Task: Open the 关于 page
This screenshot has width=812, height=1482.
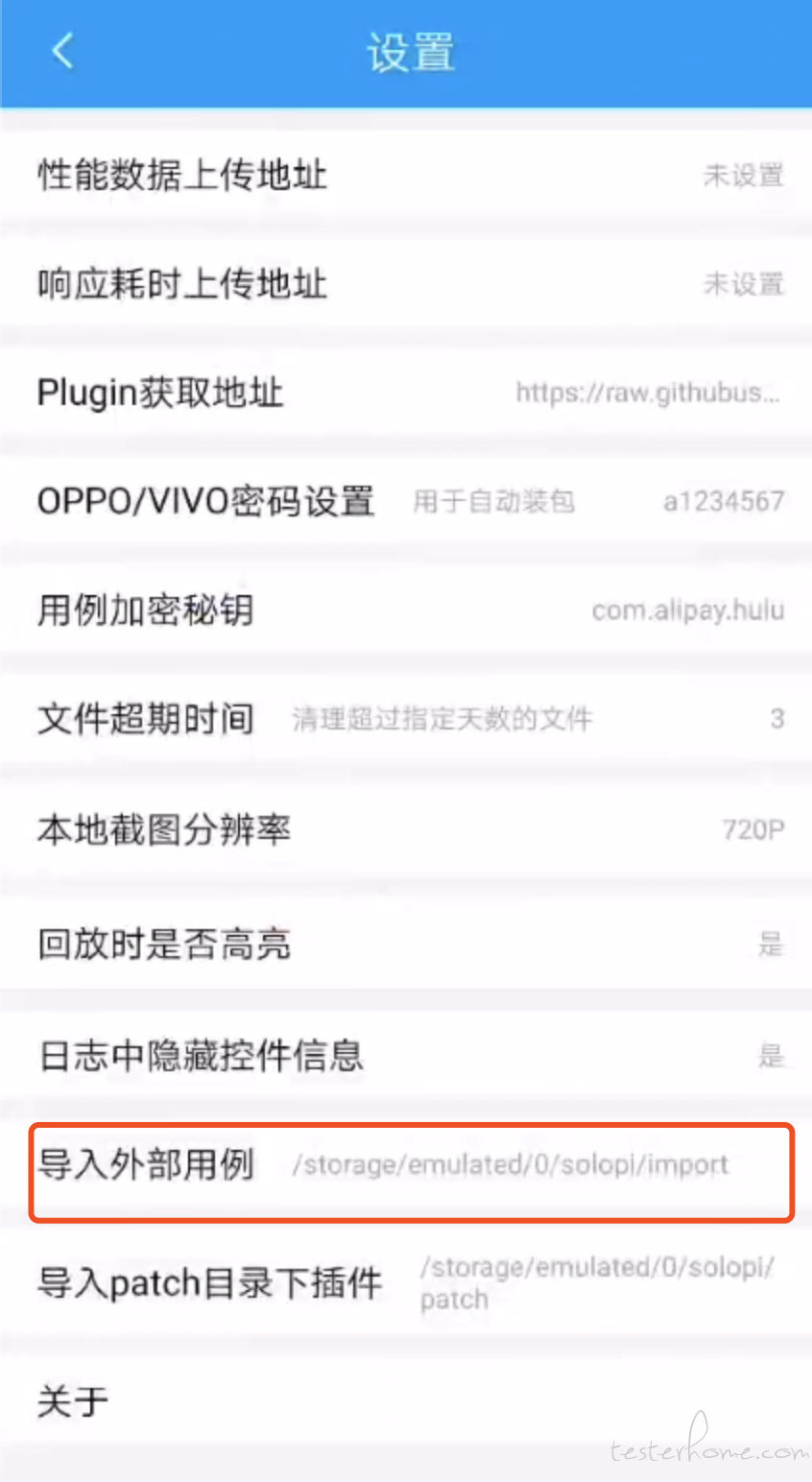Action: tap(406, 1401)
